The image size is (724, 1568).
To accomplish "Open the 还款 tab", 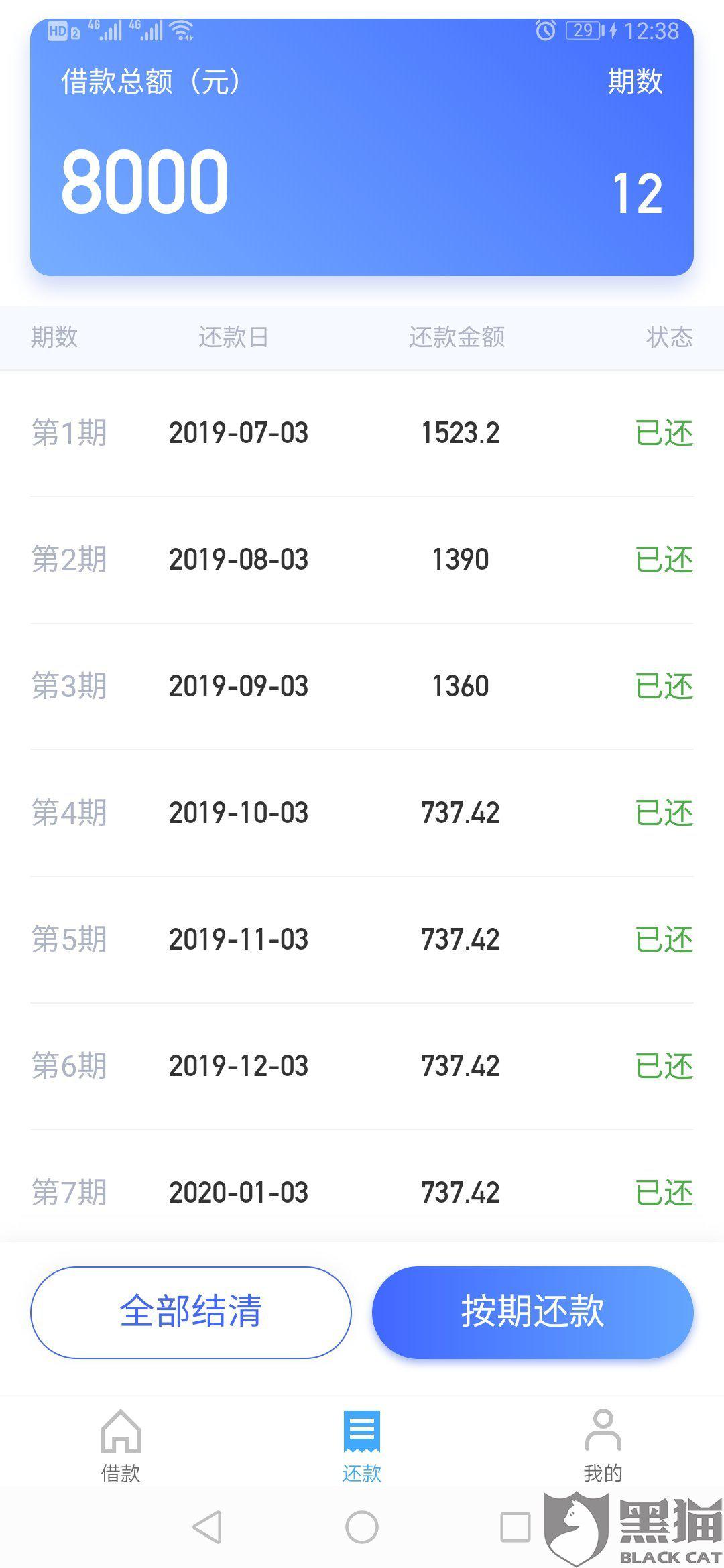I will (x=362, y=1445).
